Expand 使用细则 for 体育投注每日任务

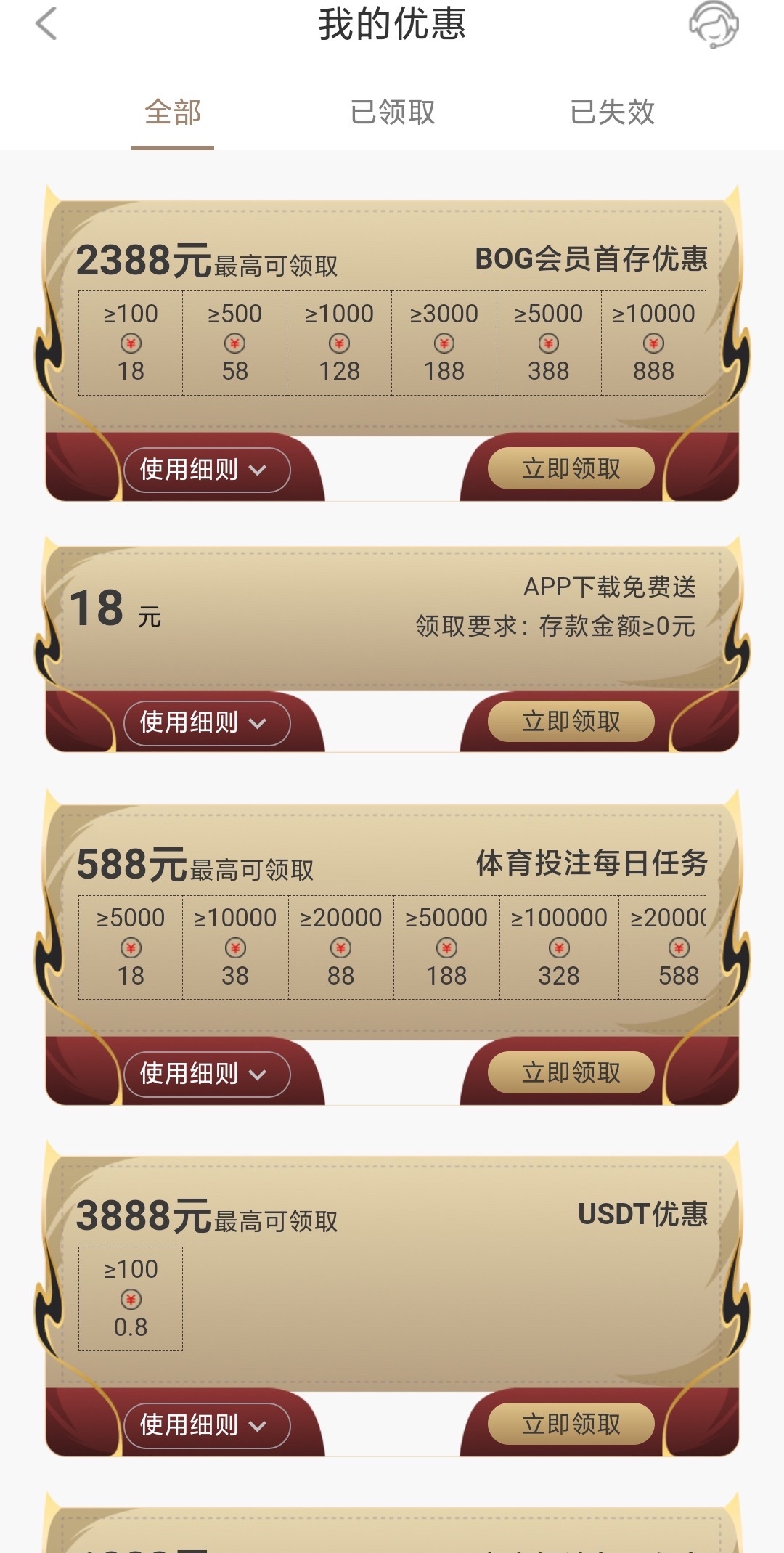(206, 1074)
